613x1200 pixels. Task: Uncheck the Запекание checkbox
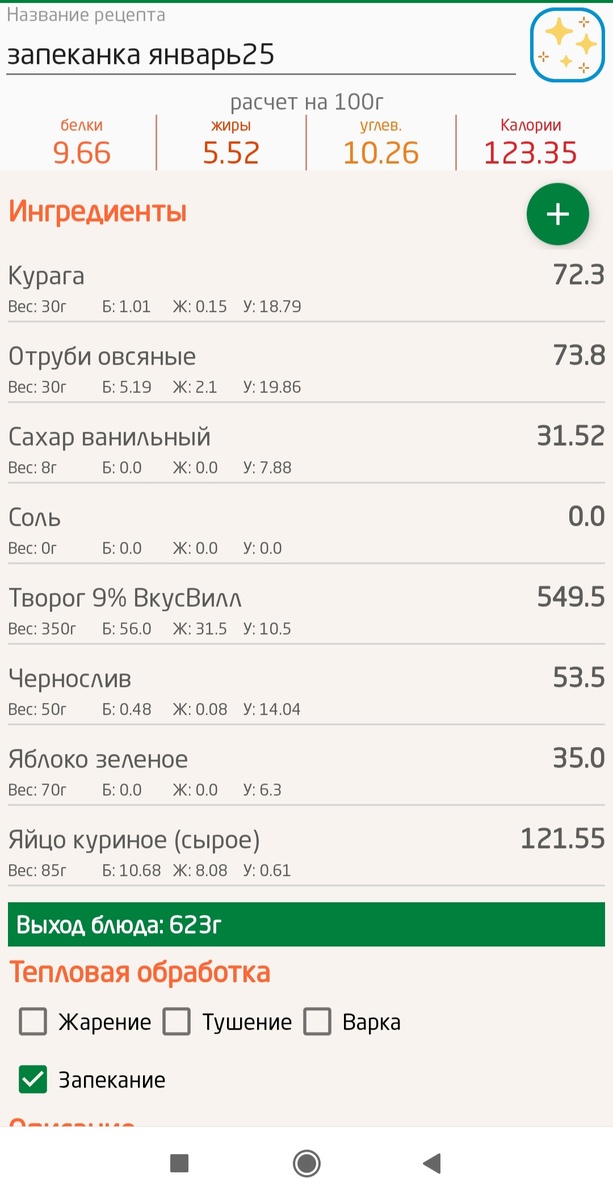pyautogui.click(x=34, y=1080)
